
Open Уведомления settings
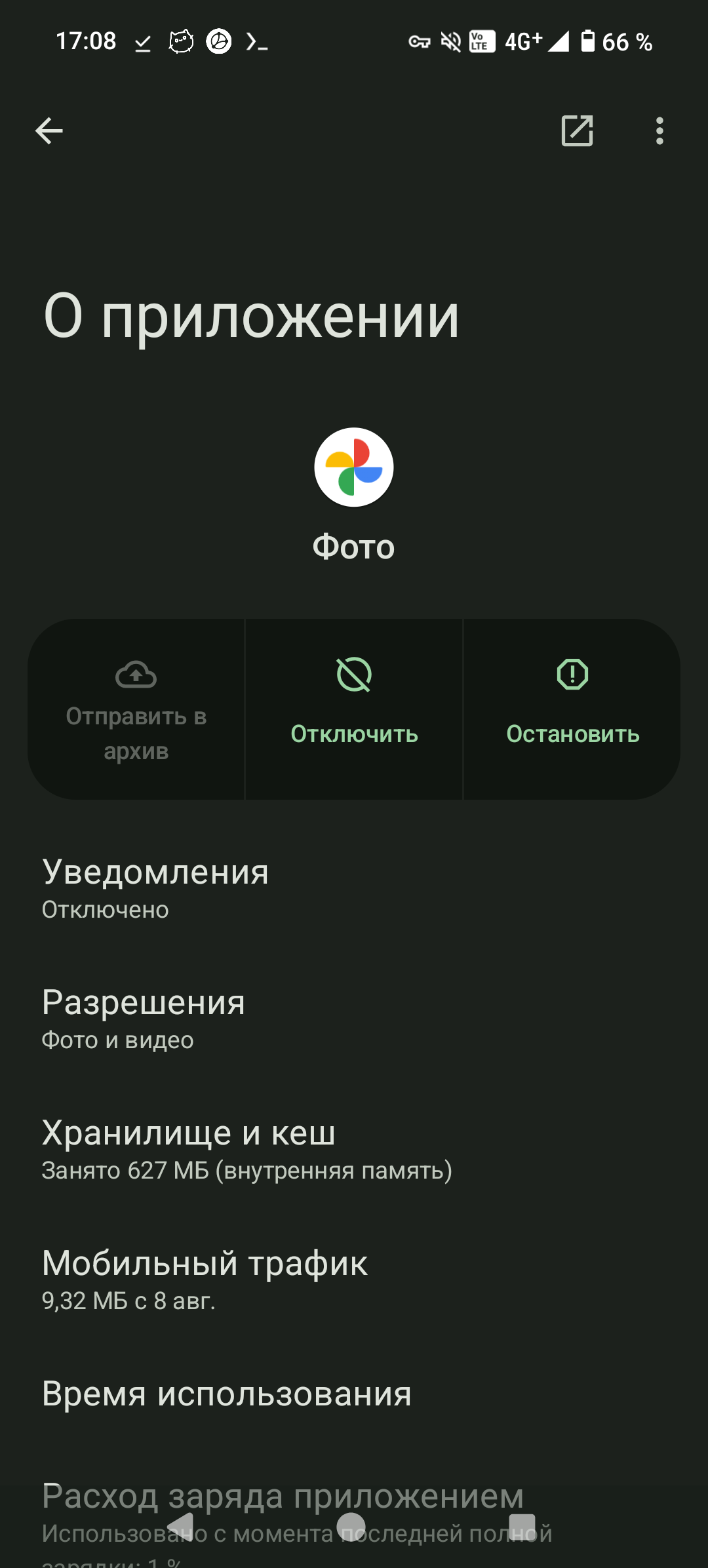click(x=354, y=889)
